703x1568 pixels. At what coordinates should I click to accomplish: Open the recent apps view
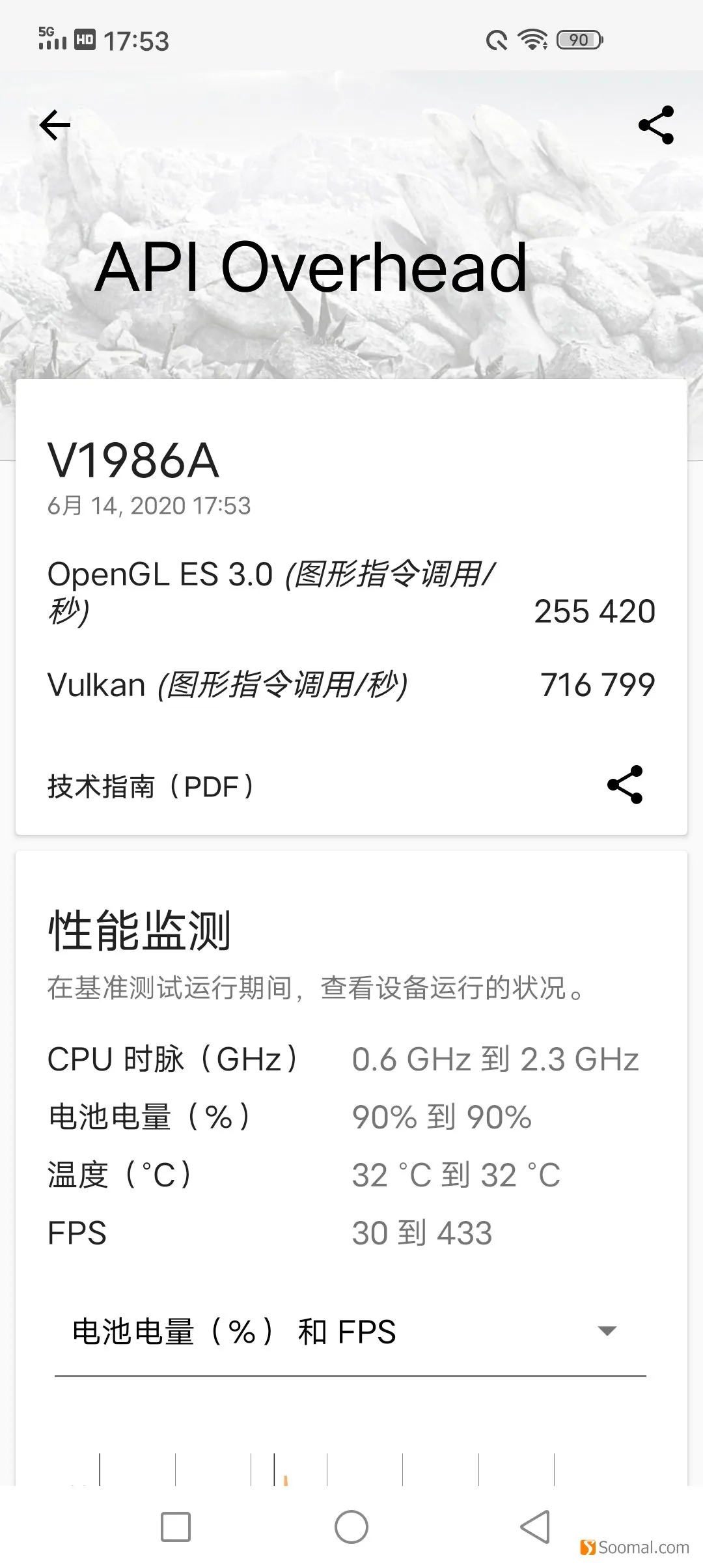176,1527
